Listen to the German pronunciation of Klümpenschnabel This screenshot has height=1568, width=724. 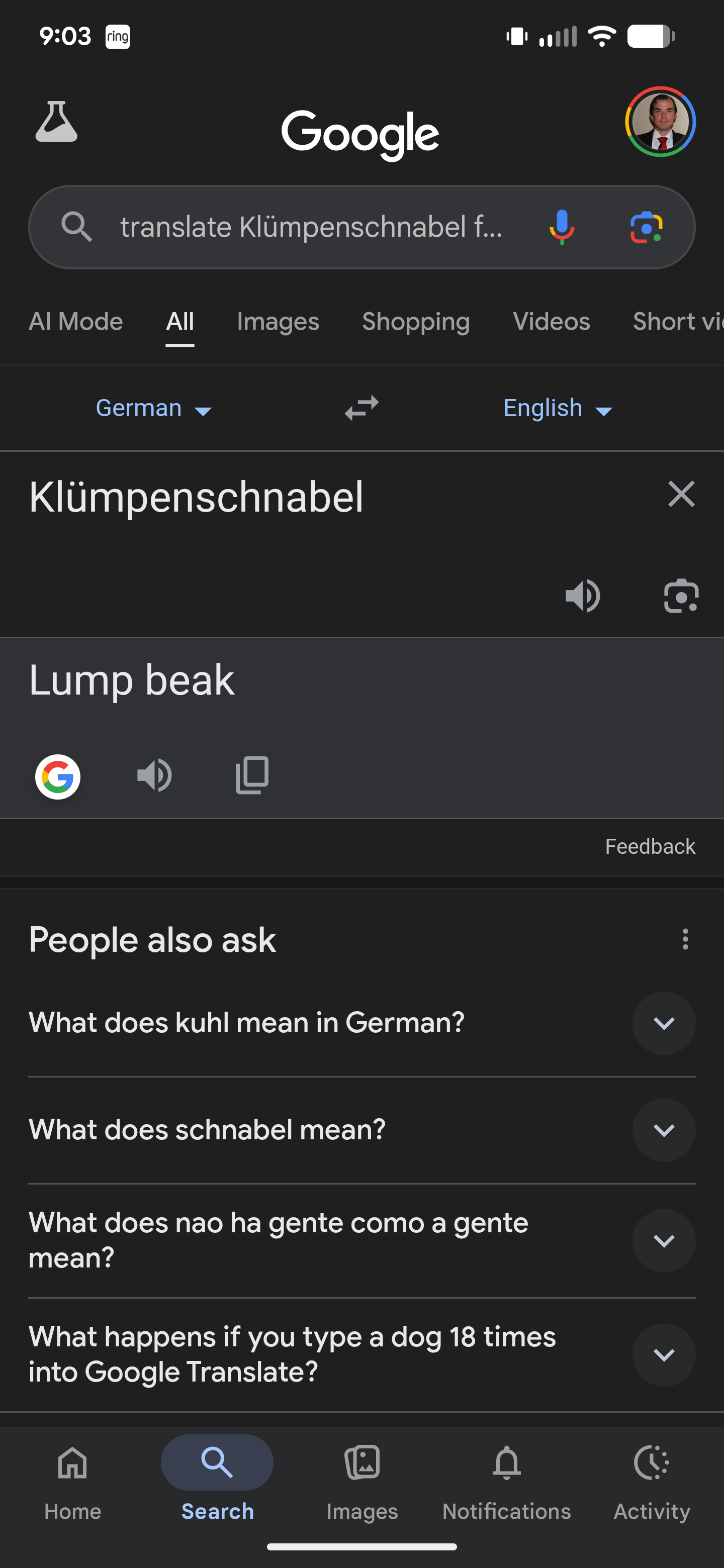tap(583, 596)
